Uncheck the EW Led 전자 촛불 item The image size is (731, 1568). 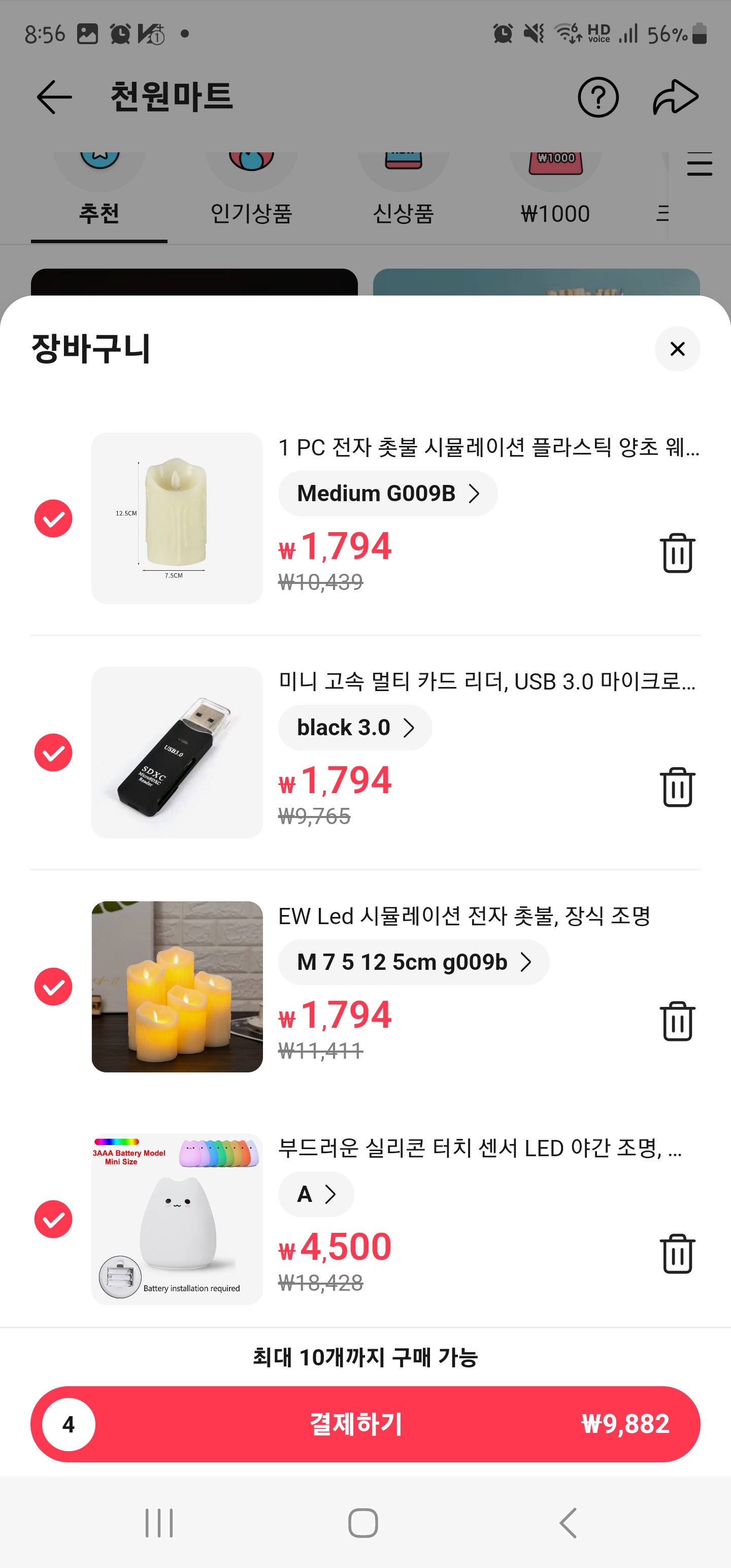click(x=54, y=987)
